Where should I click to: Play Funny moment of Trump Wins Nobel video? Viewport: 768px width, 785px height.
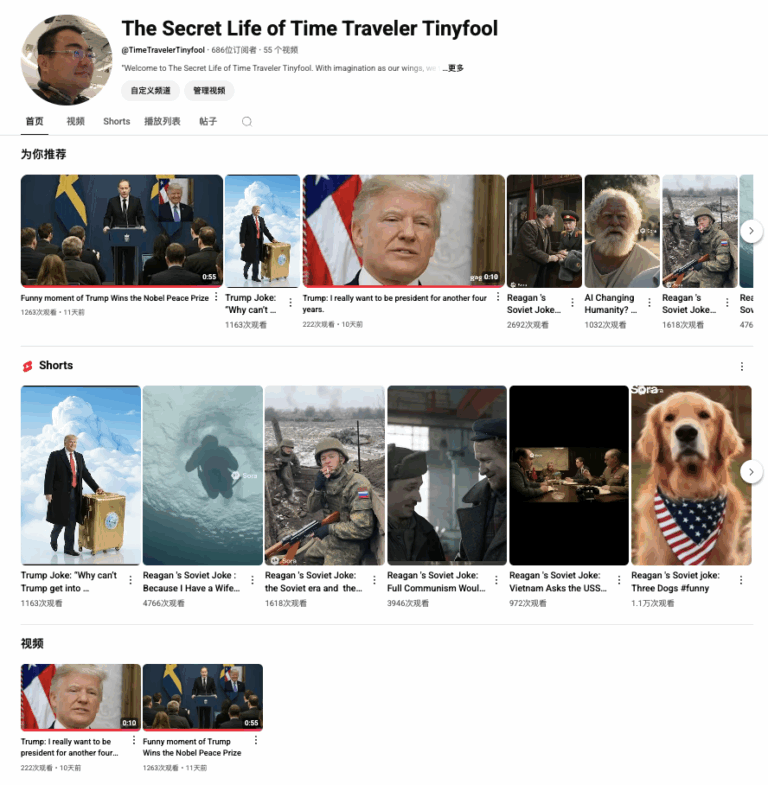pos(121,231)
